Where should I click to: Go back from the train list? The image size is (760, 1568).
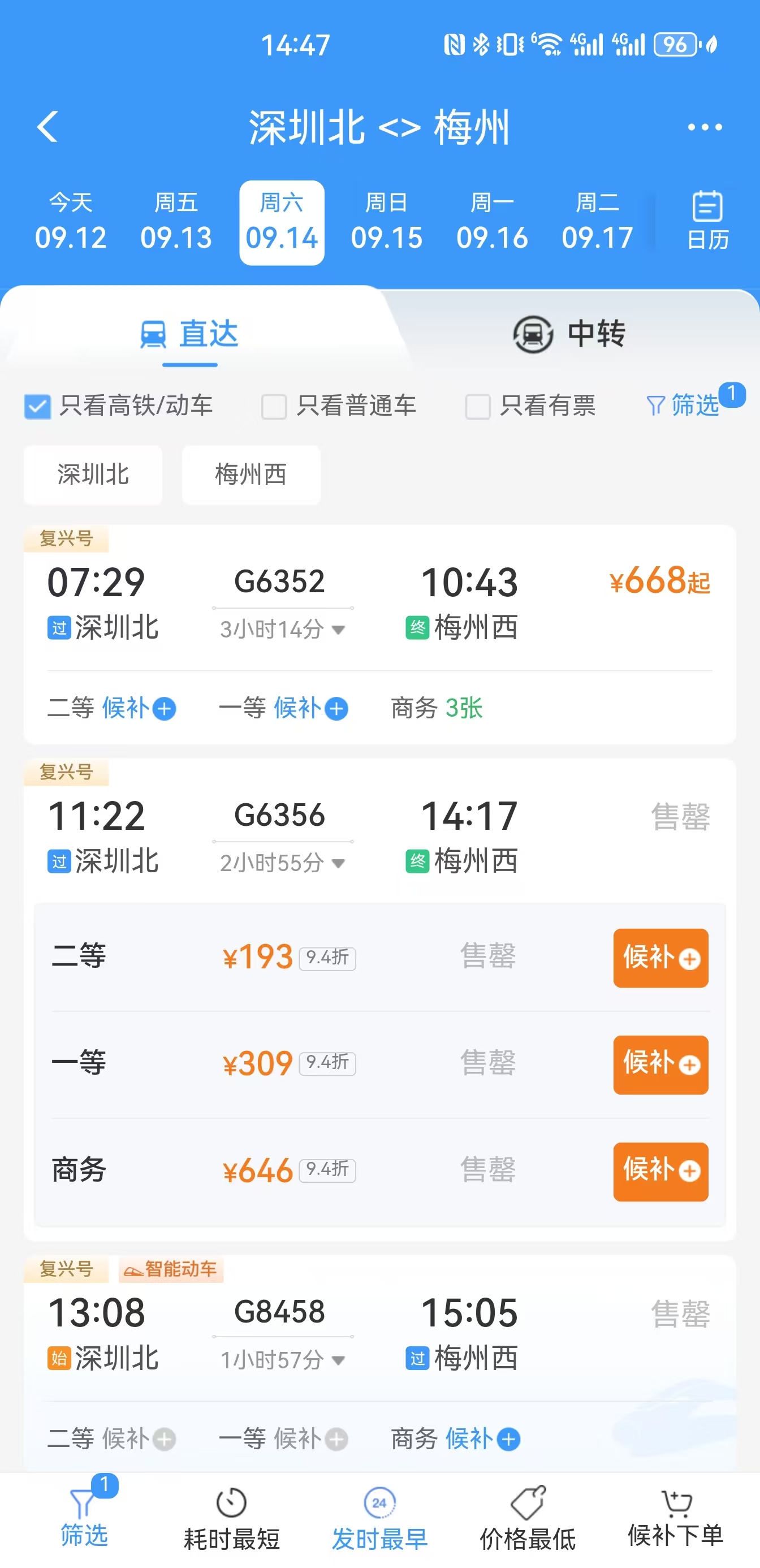[x=47, y=127]
